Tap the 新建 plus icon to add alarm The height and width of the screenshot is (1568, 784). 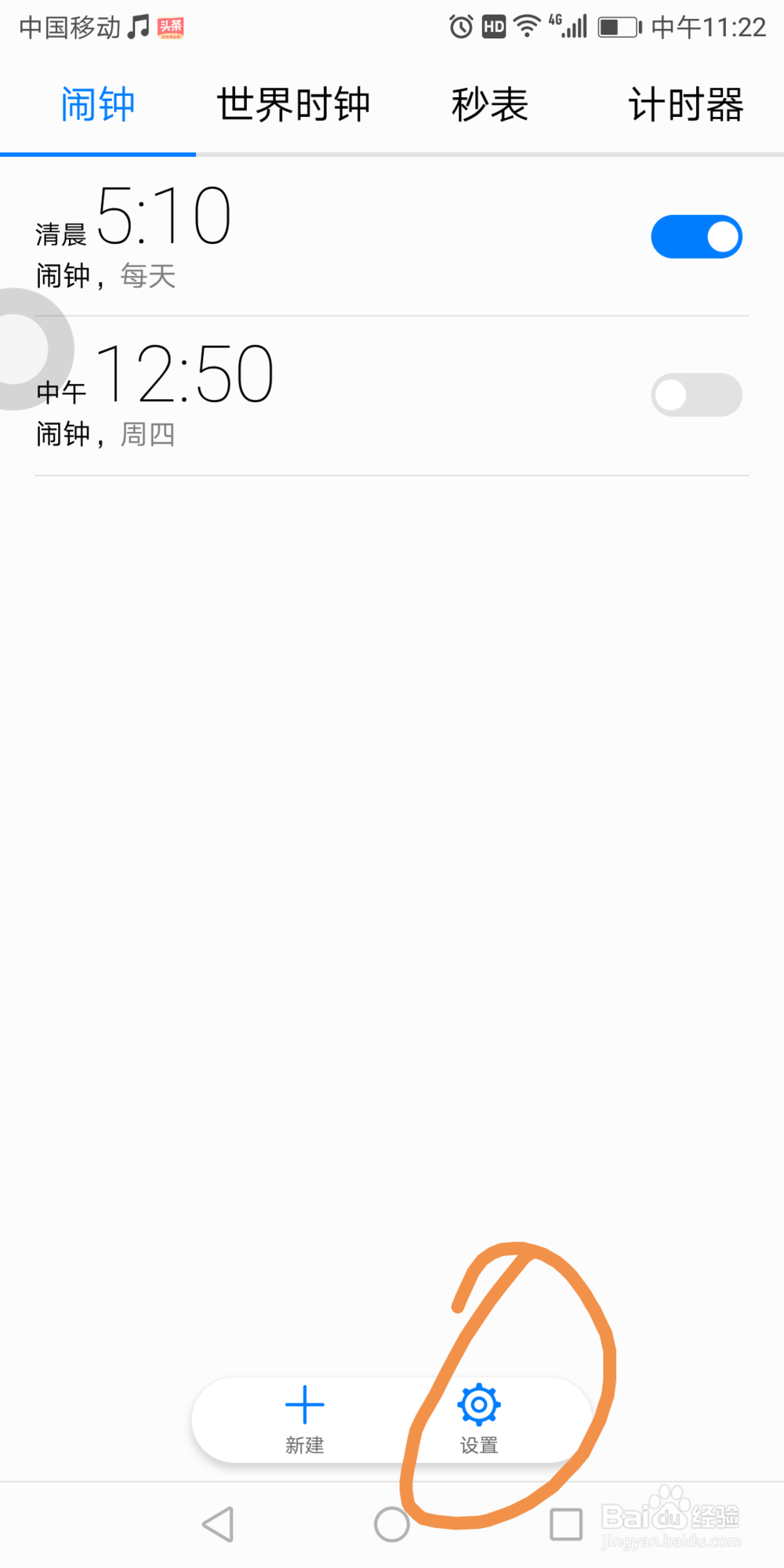(x=305, y=1406)
